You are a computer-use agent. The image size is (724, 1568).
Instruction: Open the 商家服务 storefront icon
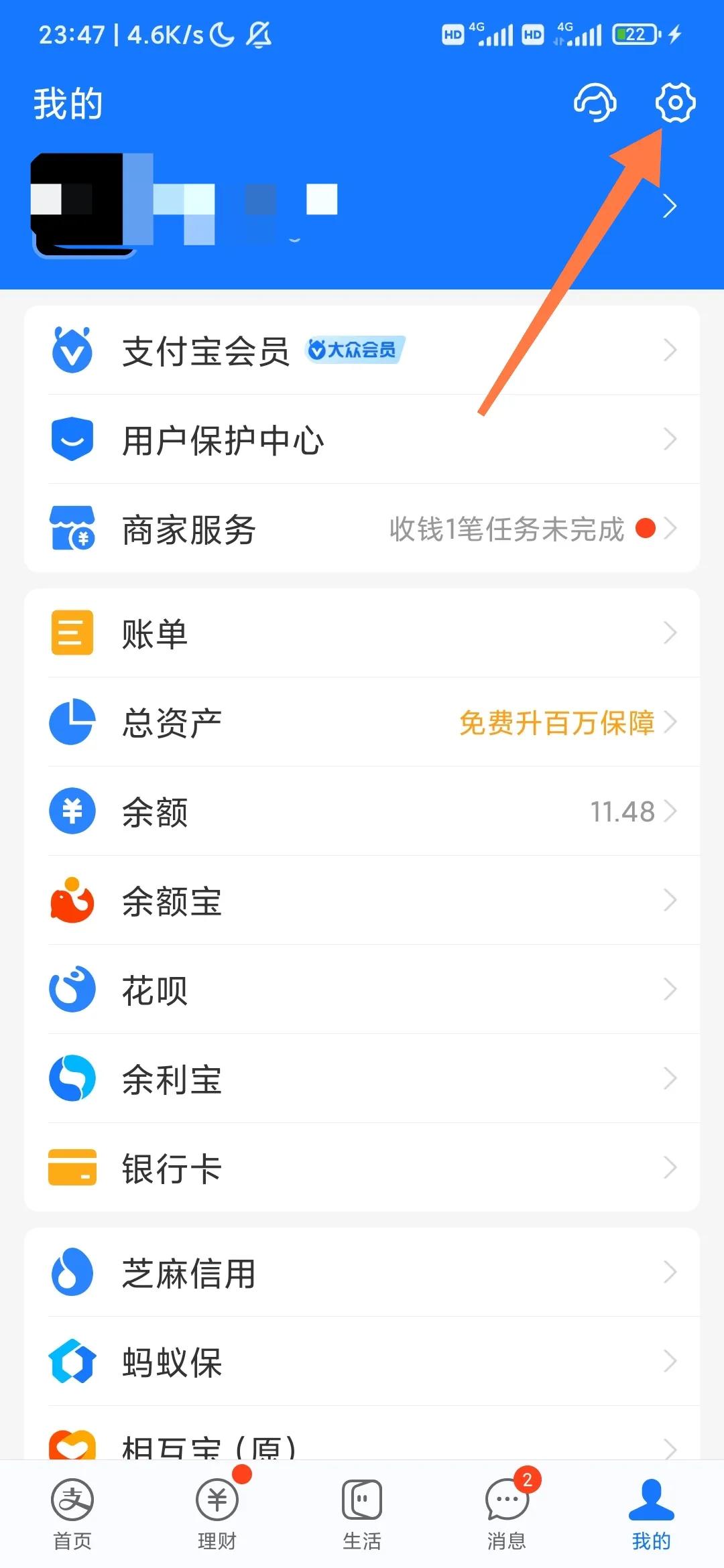point(72,529)
